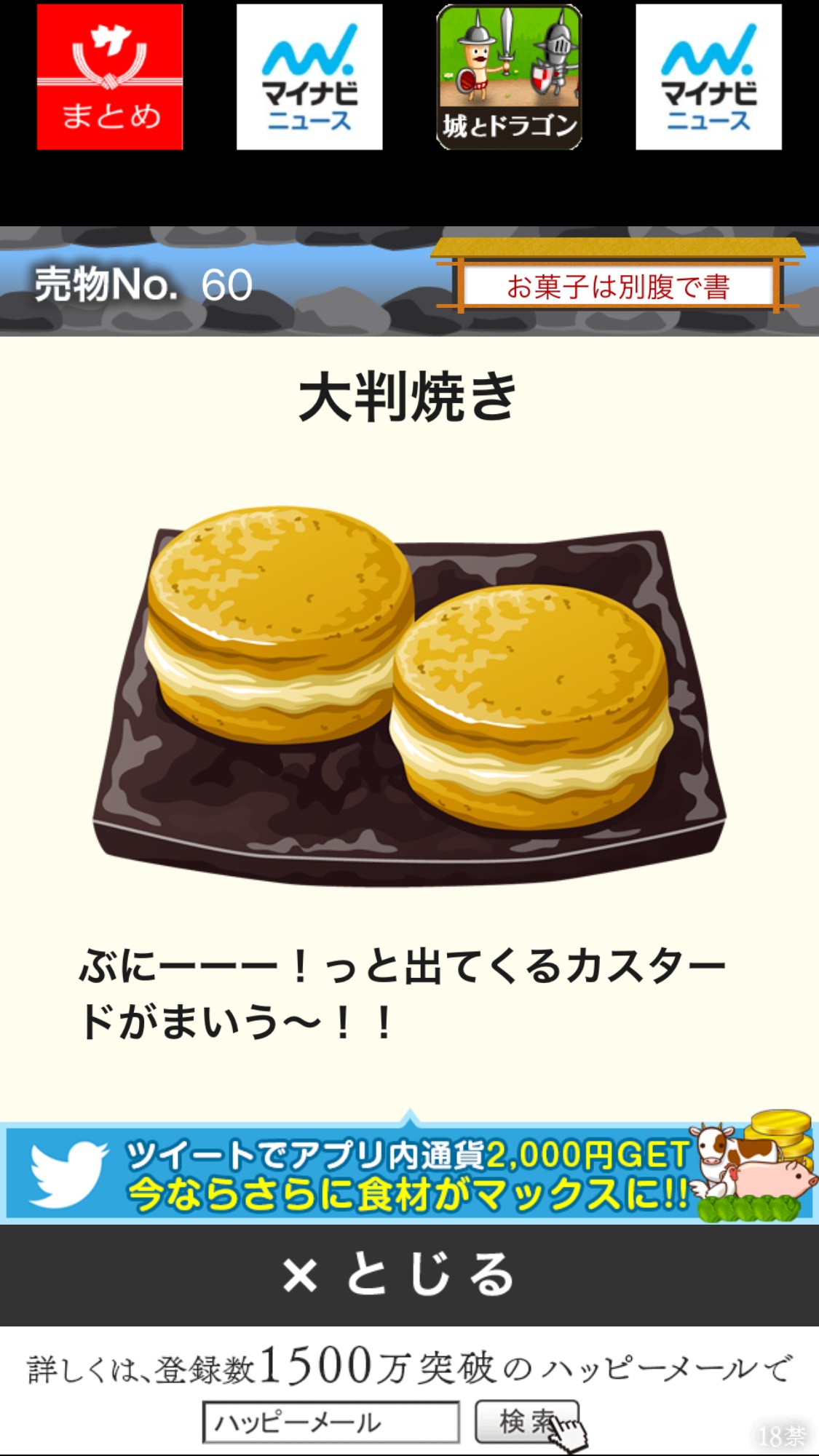Tap the 検索 button in the ad
Viewport: 819px width, 1456px height.
[x=527, y=1420]
